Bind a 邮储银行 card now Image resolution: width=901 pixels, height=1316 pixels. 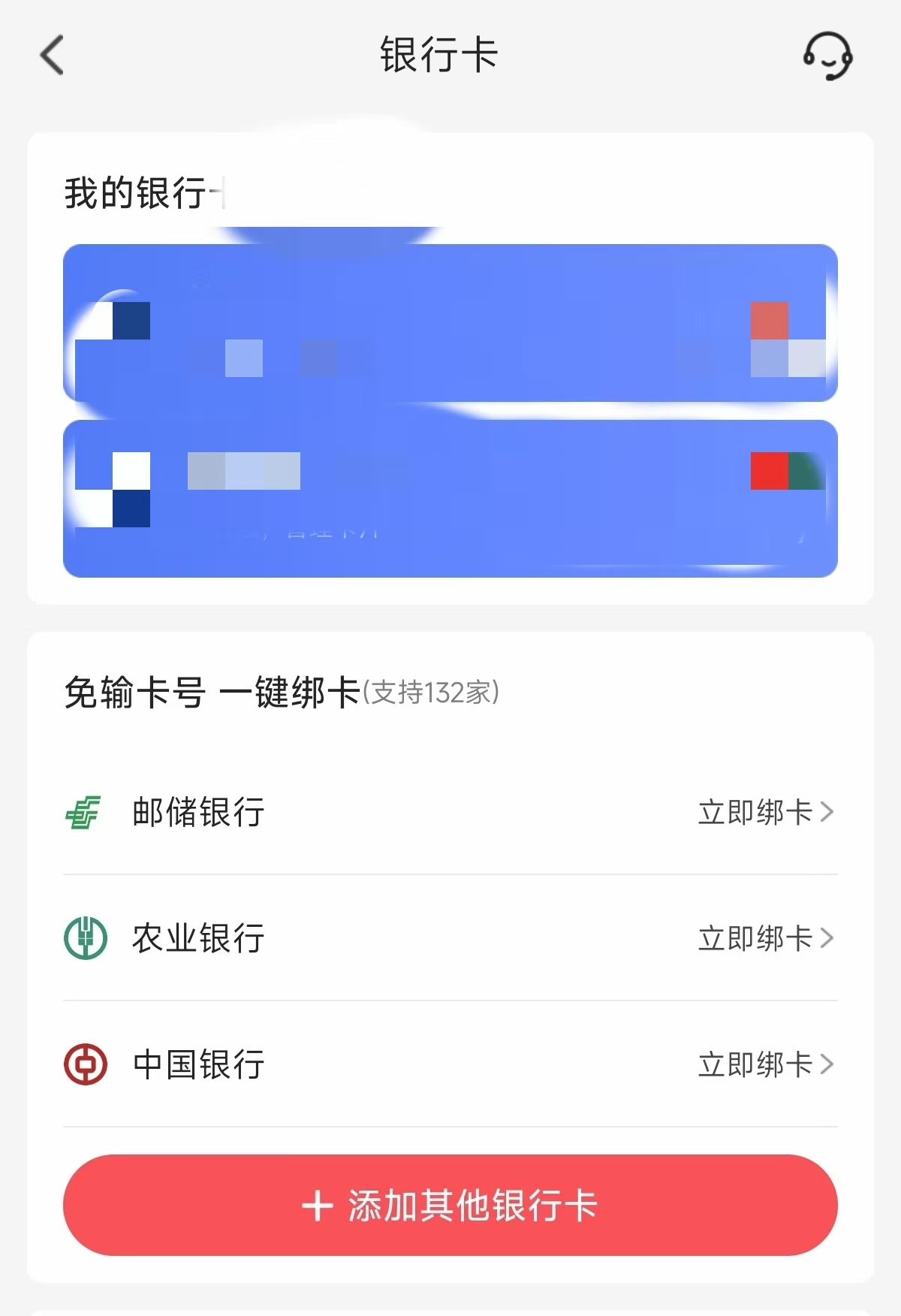[x=765, y=812]
